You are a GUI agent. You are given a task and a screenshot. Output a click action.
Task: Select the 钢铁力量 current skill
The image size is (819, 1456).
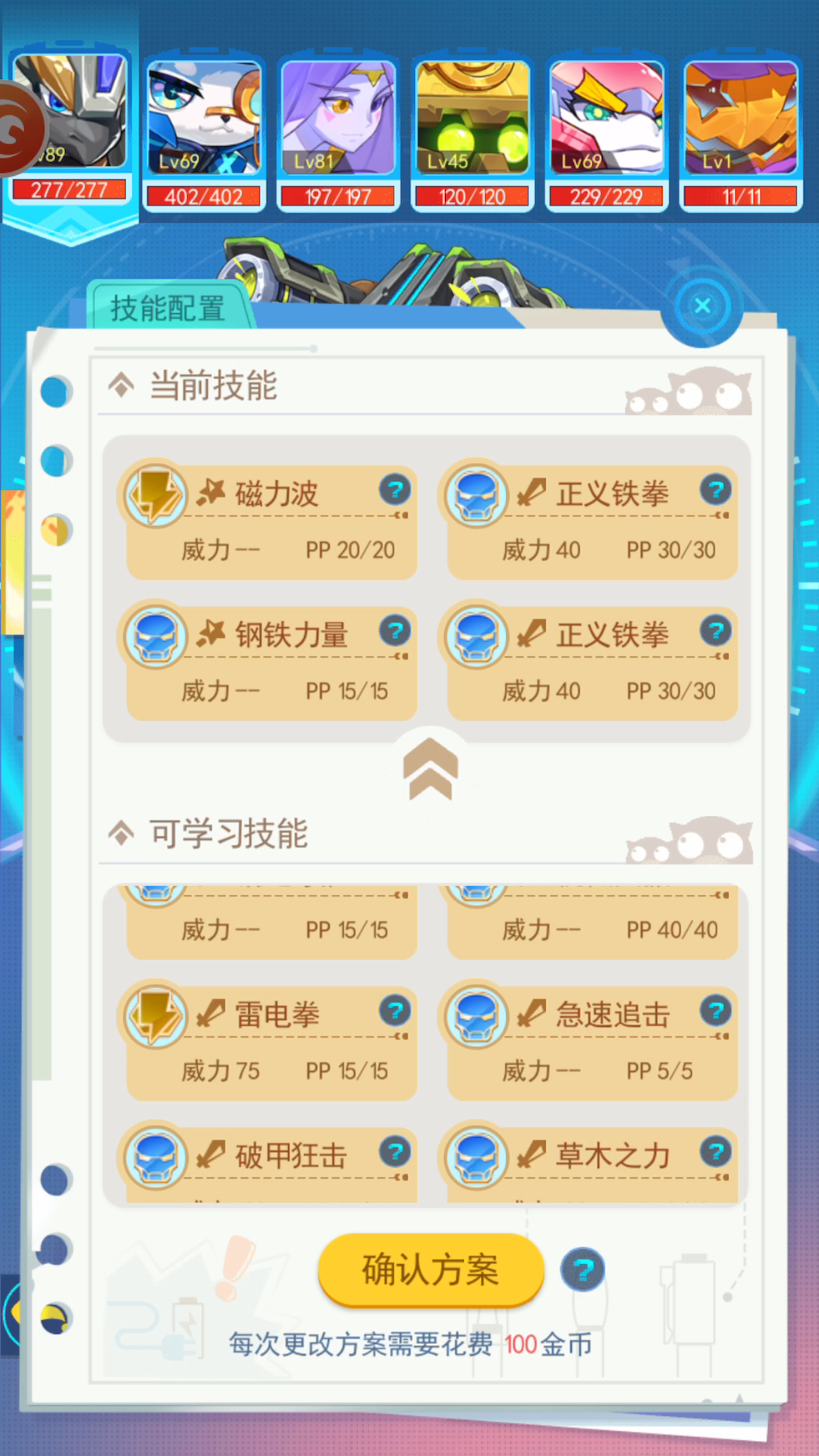271,663
